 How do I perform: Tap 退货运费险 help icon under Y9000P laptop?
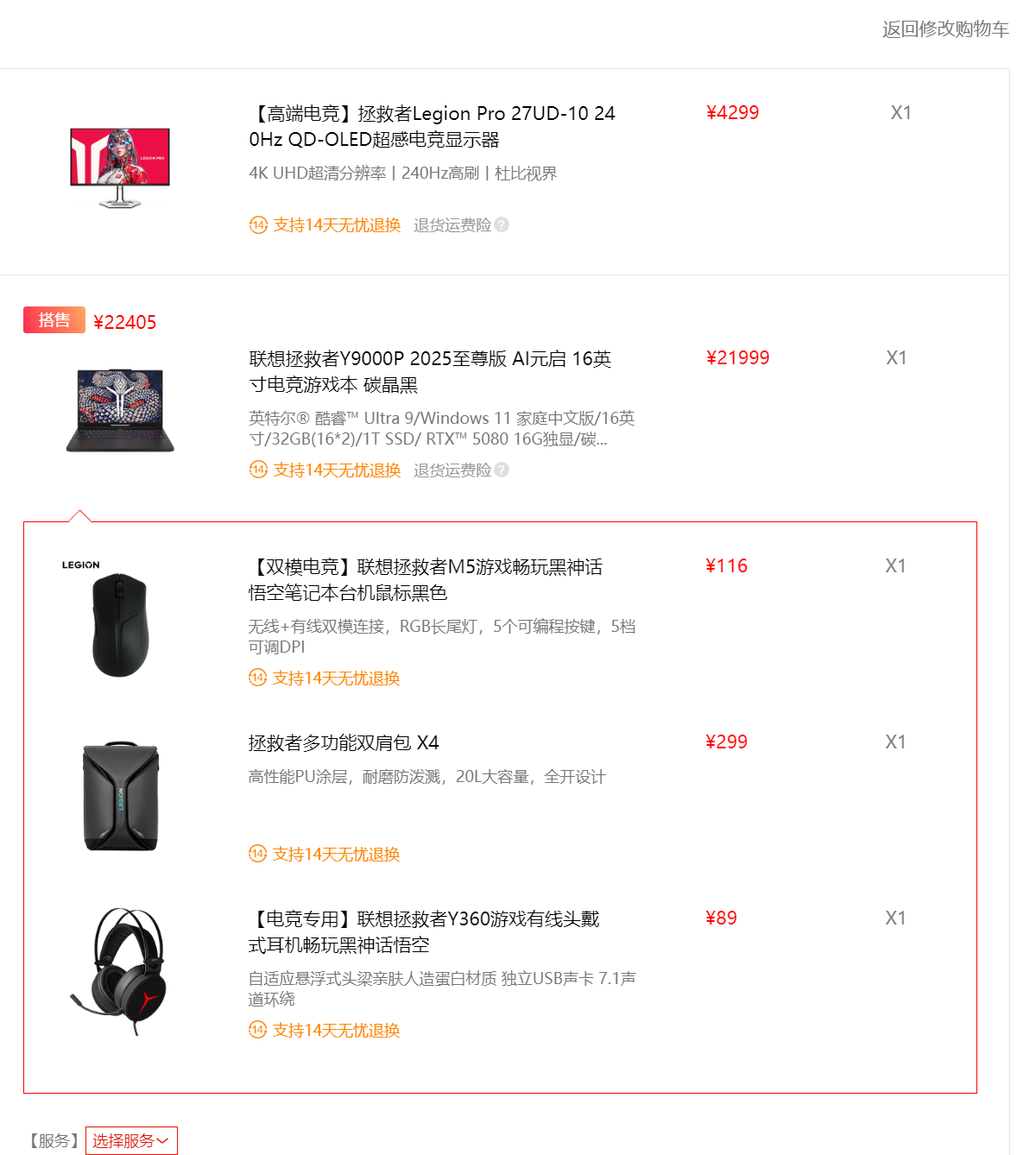click(502, 470)
